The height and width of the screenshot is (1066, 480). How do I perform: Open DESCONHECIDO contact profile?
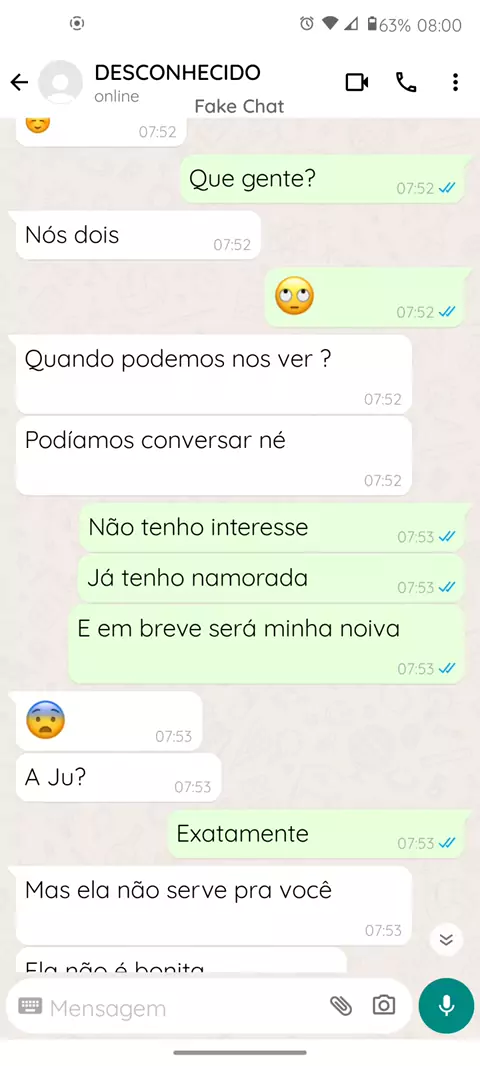[177, 82]
